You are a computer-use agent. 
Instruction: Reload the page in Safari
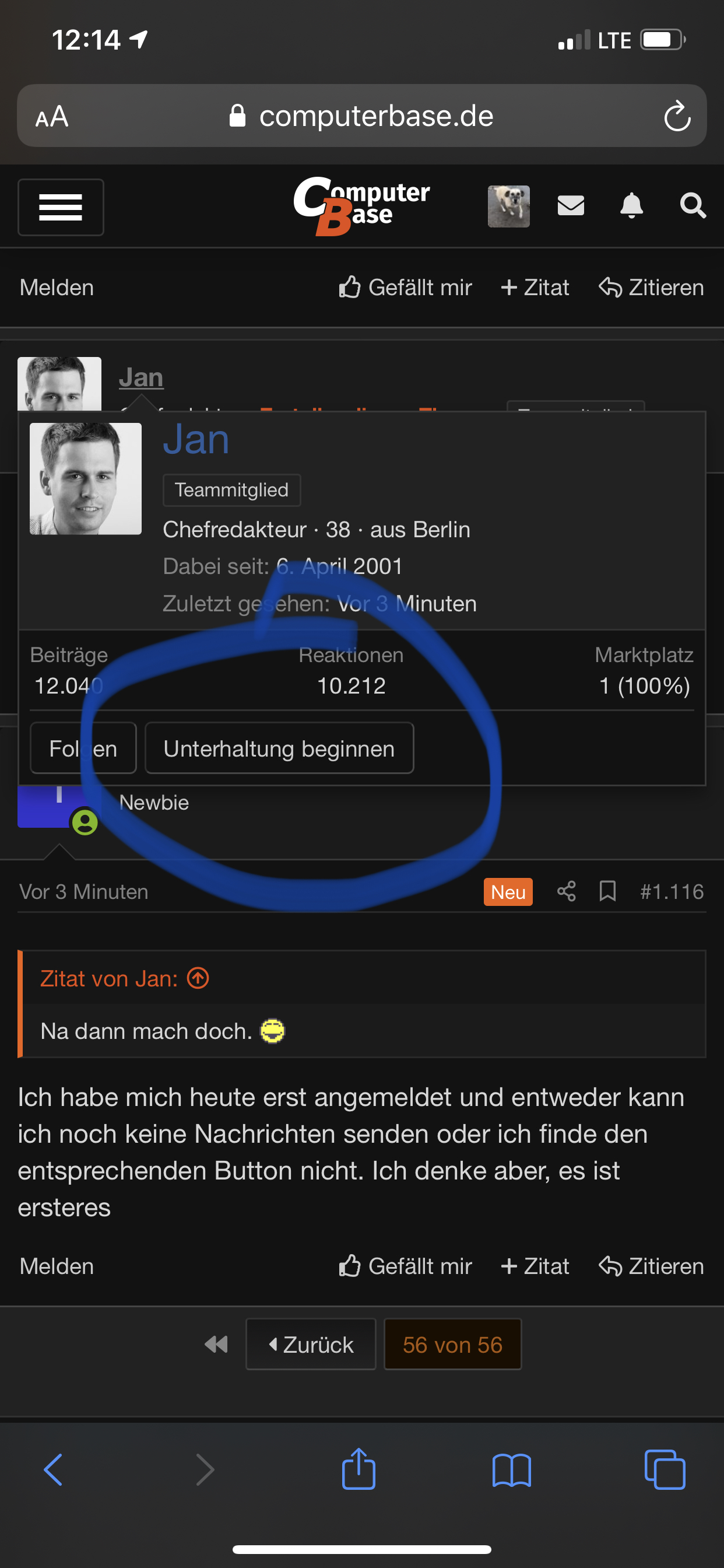point(677,116)
